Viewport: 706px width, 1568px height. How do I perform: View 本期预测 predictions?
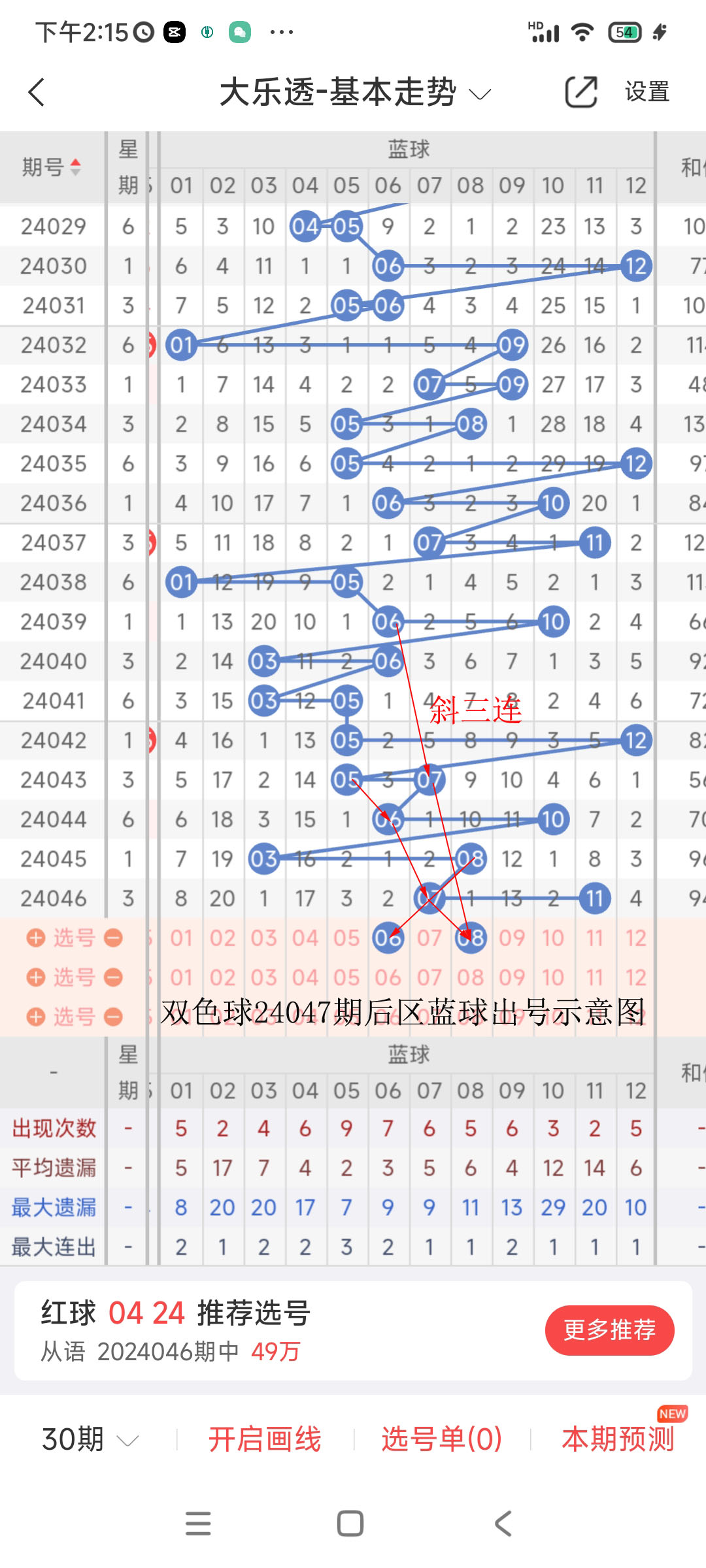pos(618,1439)
